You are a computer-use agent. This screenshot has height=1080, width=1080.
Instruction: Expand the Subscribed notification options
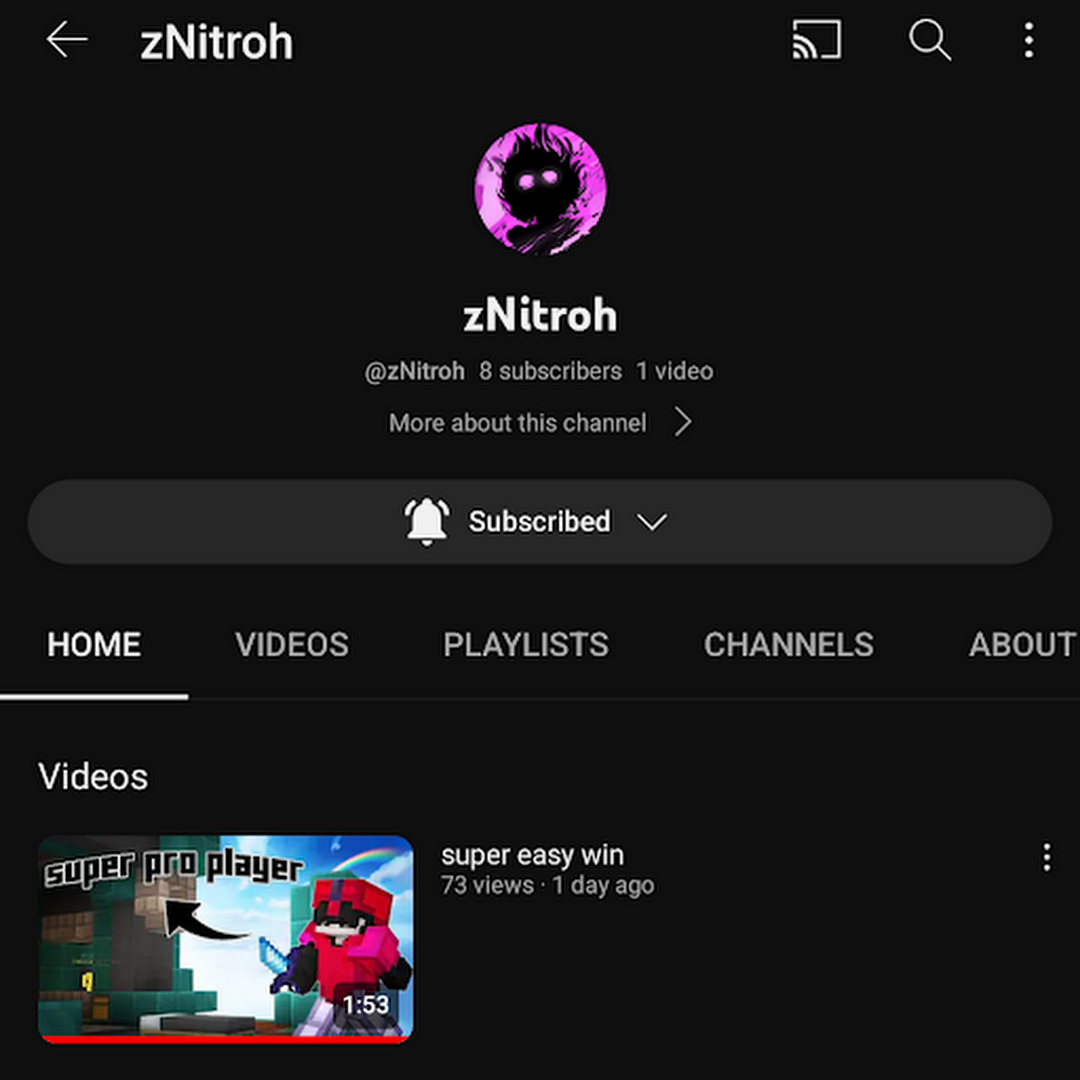click(x=540, y=522)
